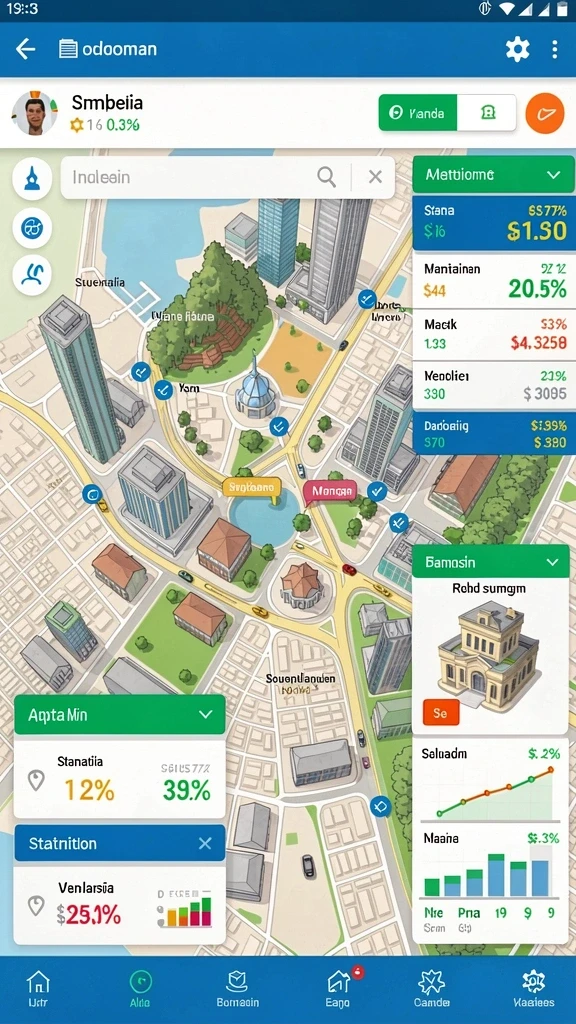Clear the search field with the X
Image resolution: width=576 pixels, height=1024 pixels.
[375, 176]
